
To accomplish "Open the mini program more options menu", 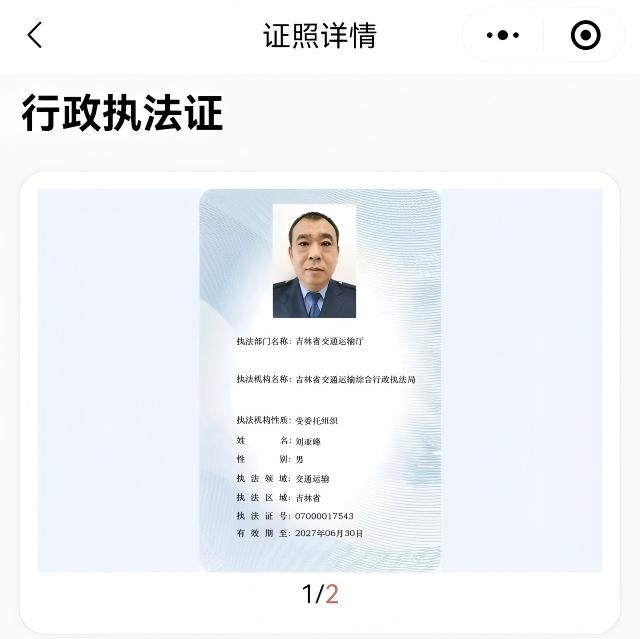I will tap(502, 35).
